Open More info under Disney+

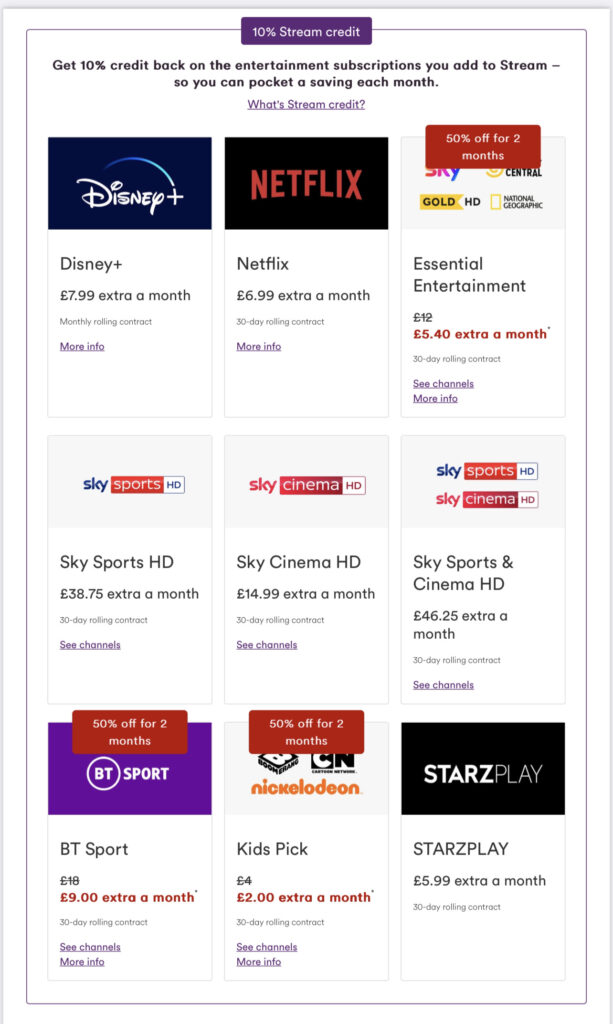[x=82, y=347]
